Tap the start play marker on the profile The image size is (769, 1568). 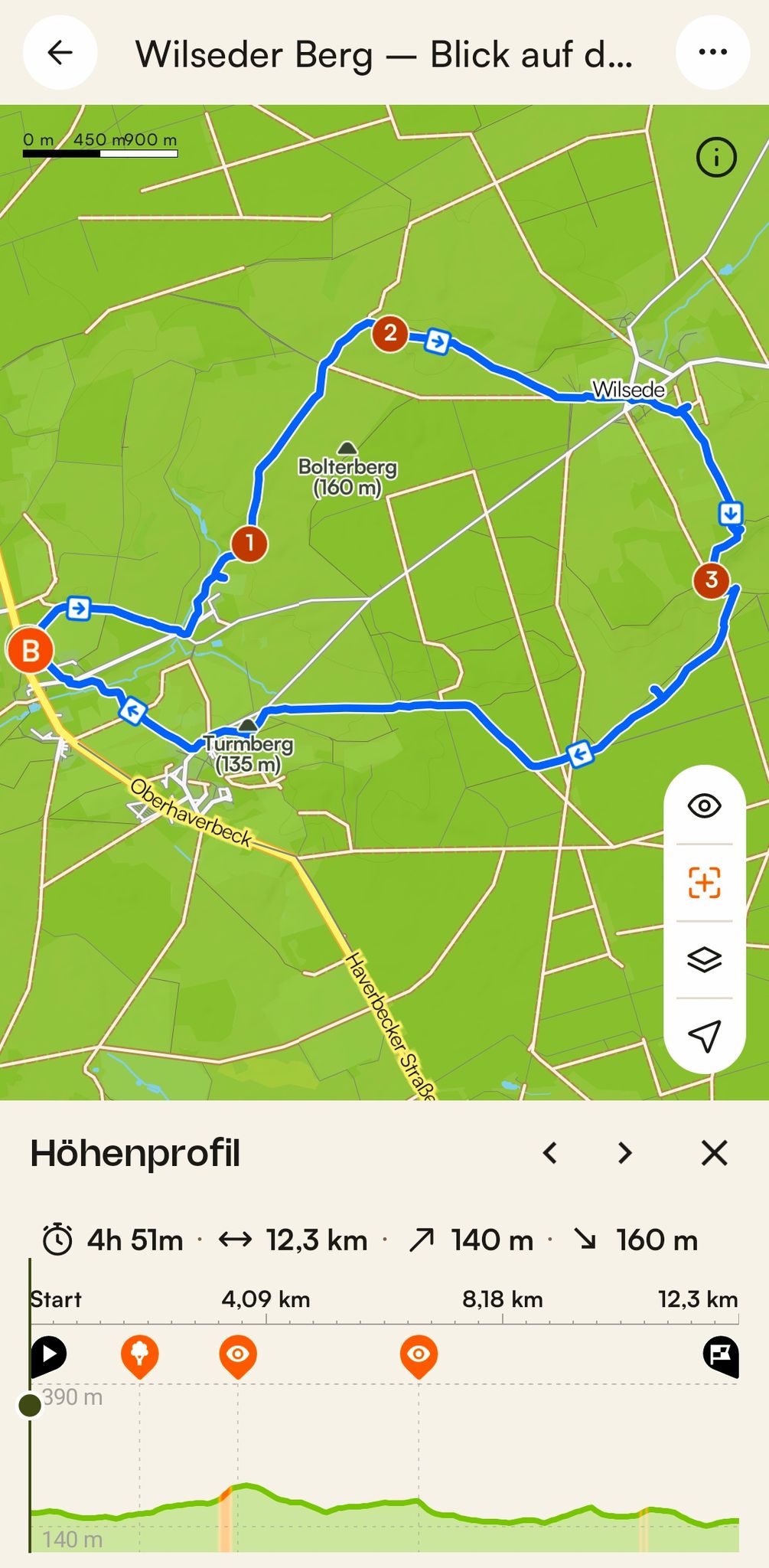tap(48, 1356)
